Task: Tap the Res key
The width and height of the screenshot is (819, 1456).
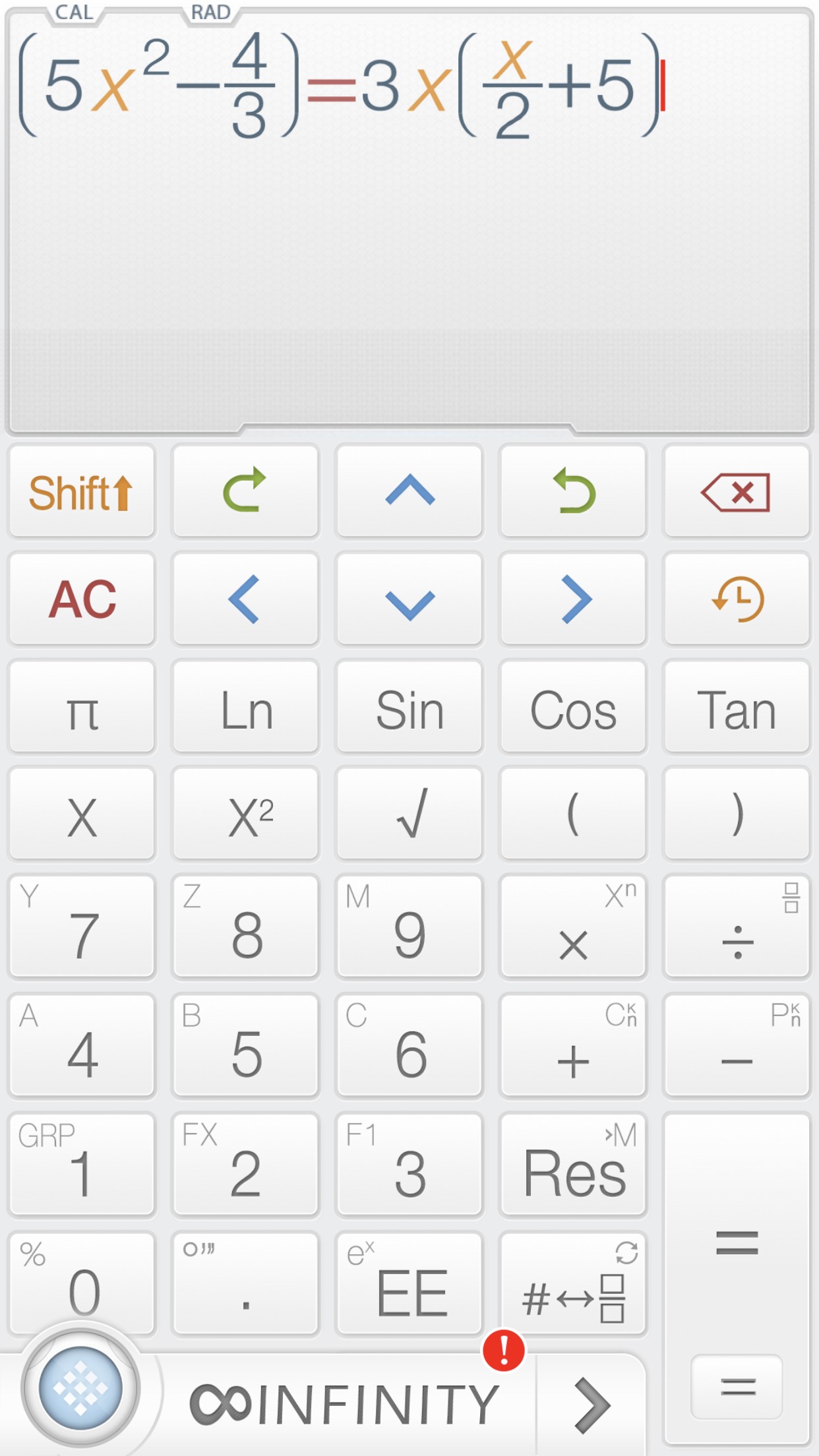Action: click(573, 1165)
